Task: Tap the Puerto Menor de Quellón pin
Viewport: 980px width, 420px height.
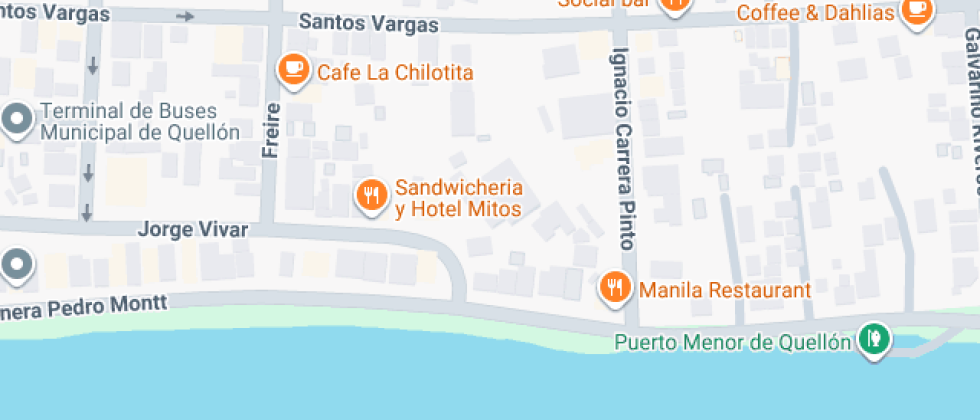Action: click(x=874, y=340)
